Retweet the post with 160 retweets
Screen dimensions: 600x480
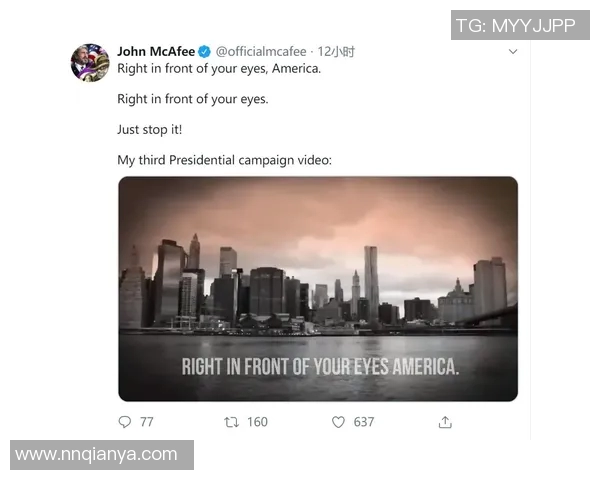point(232,422)
